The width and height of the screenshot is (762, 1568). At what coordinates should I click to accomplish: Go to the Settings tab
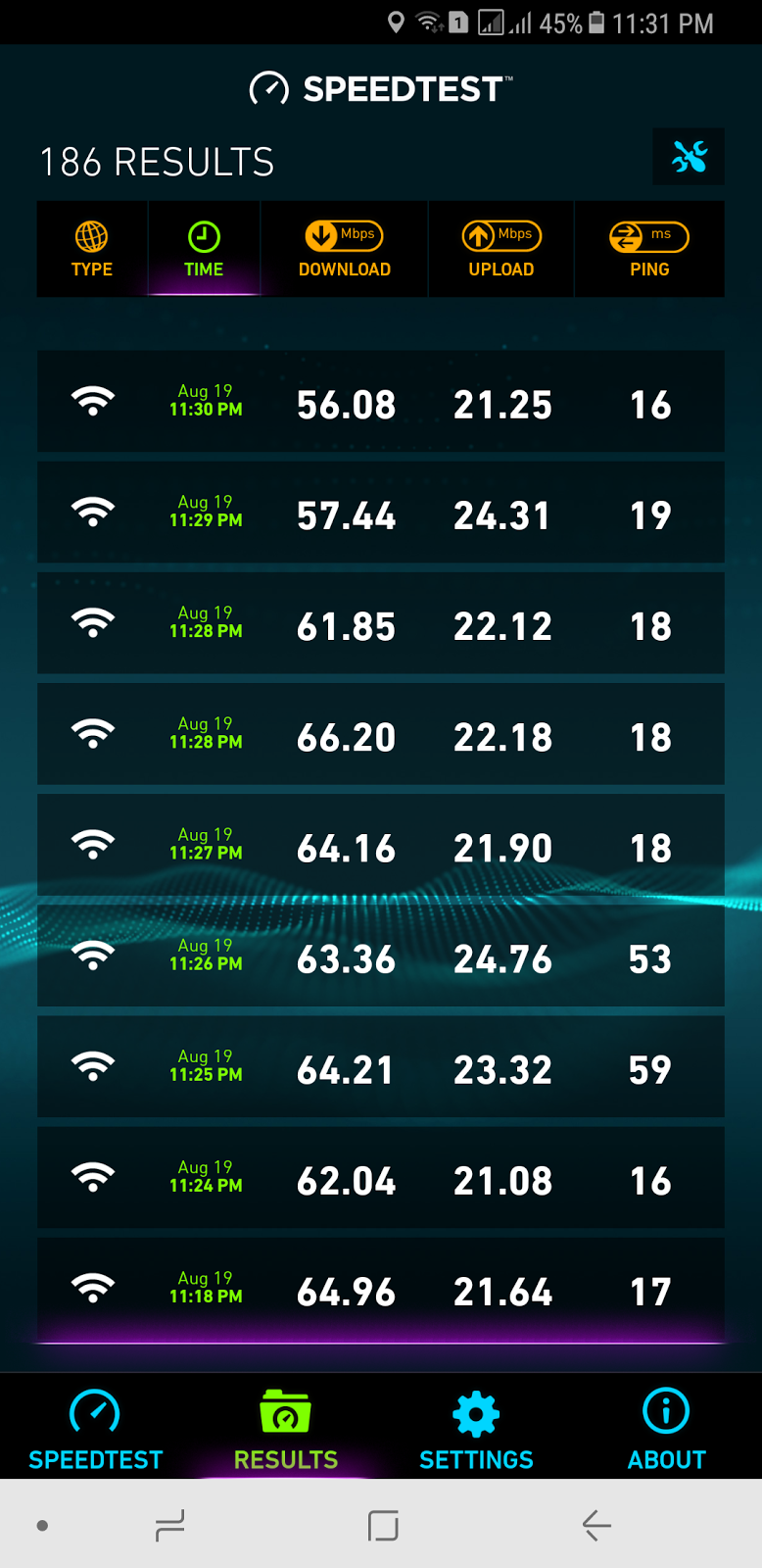pos(476,1429)
